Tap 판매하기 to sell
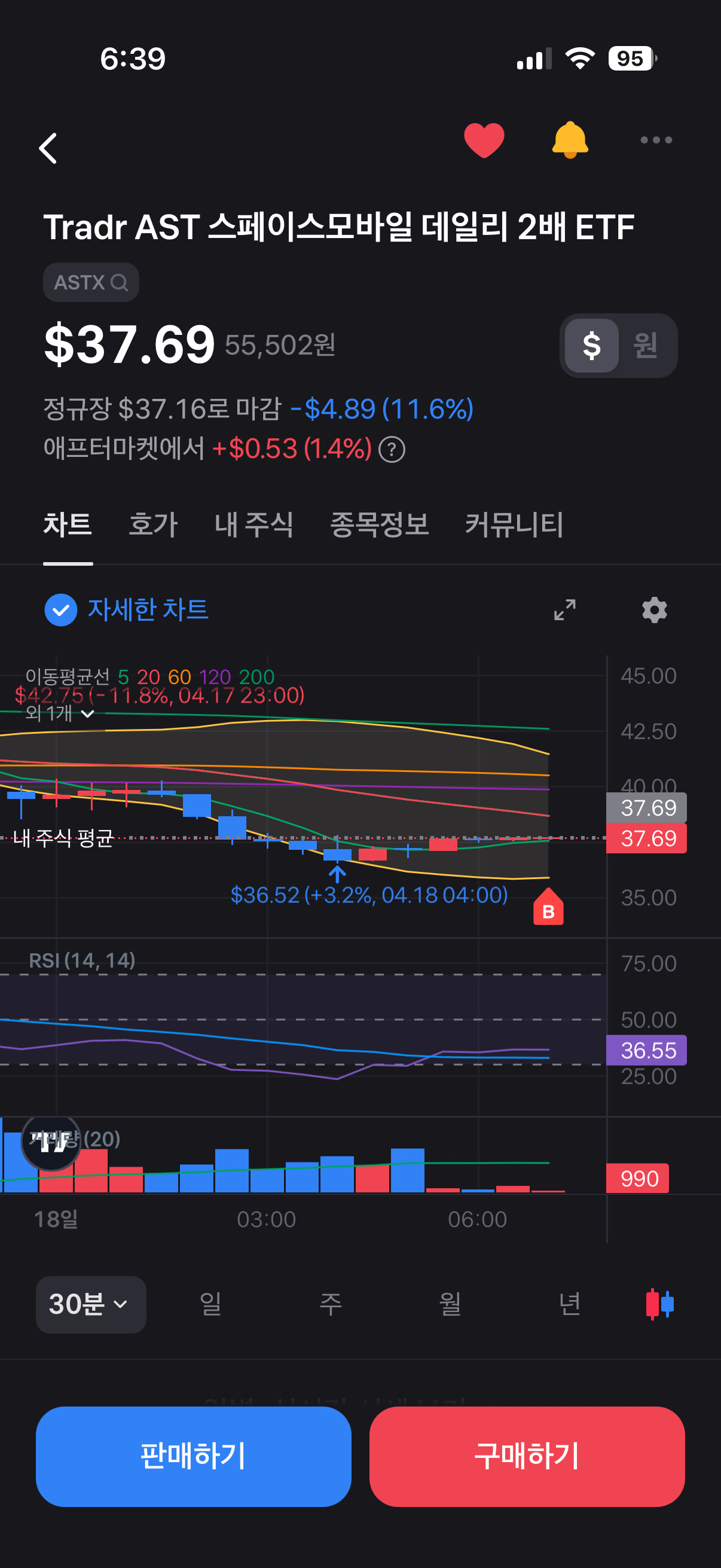 (x=194, y=1457)
